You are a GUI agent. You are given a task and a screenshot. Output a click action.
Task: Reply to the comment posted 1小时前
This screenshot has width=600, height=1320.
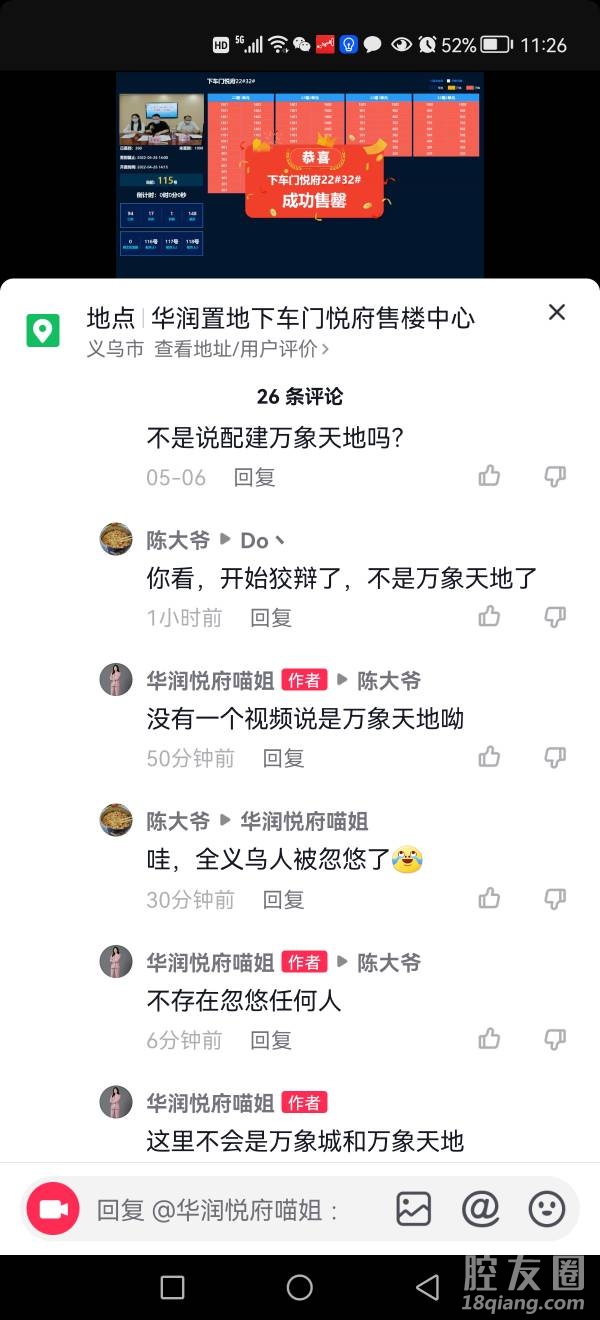click(x=270, y=618)
